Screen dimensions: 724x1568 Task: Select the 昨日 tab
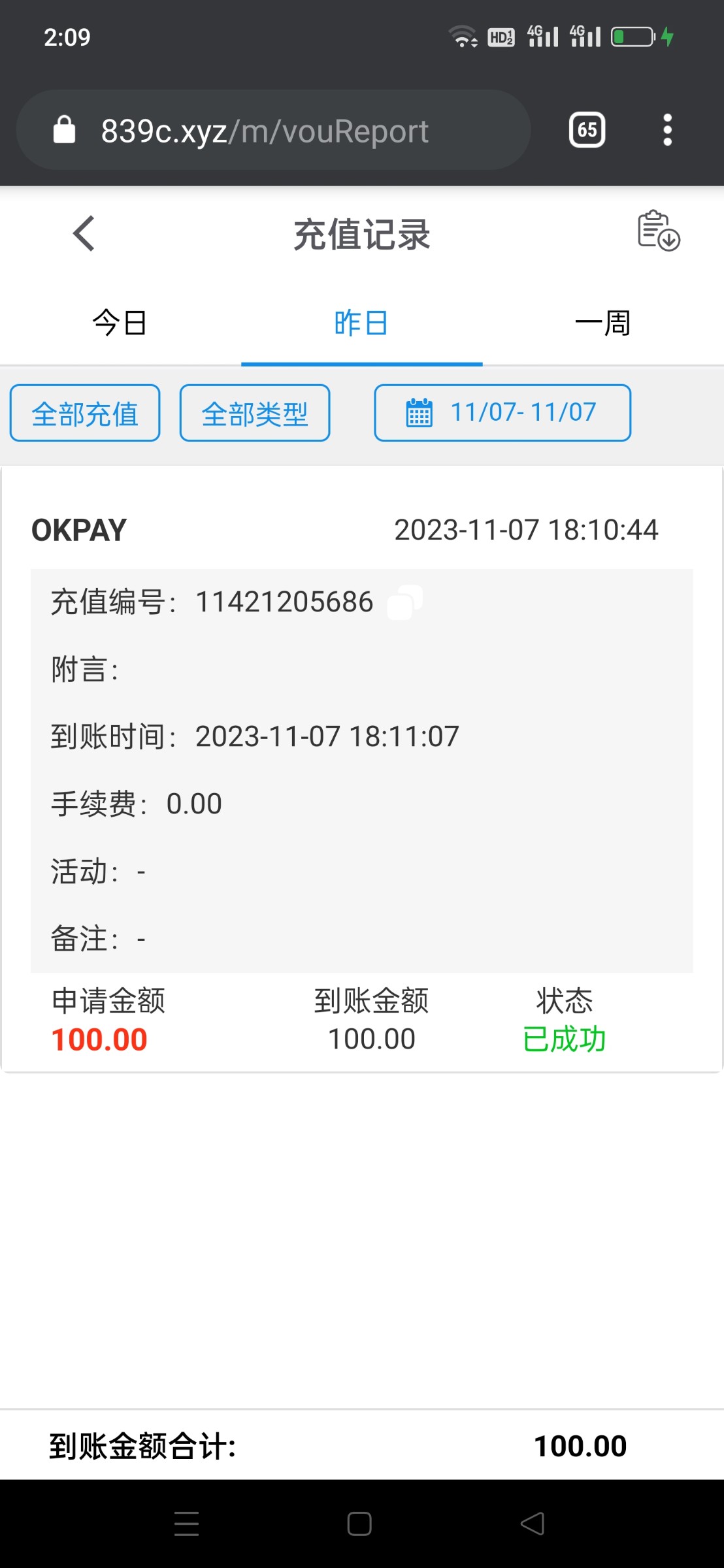[361, 323]
